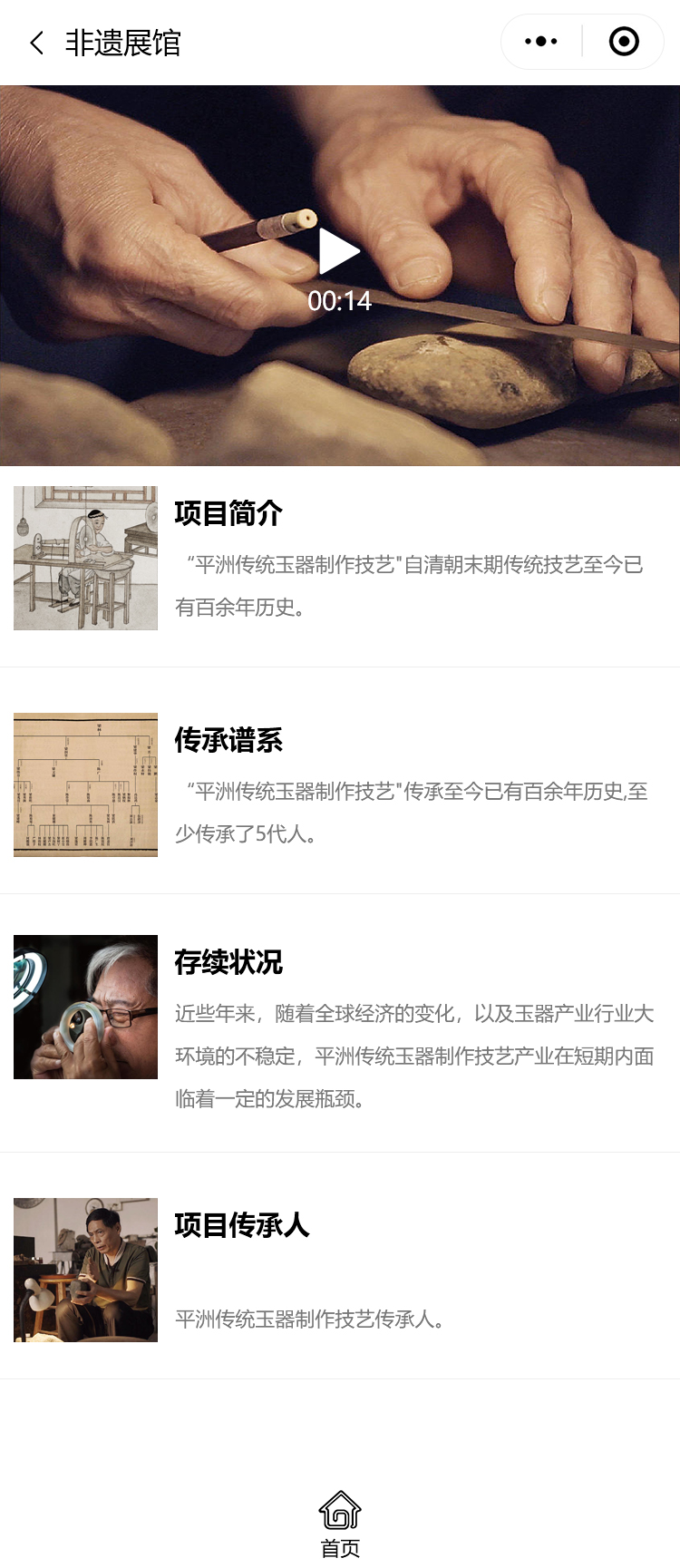Image resolution: width=680 pixels, height=1568 pixels.
Task: Go to 首页 home tab
Action: pos(340,1523)
